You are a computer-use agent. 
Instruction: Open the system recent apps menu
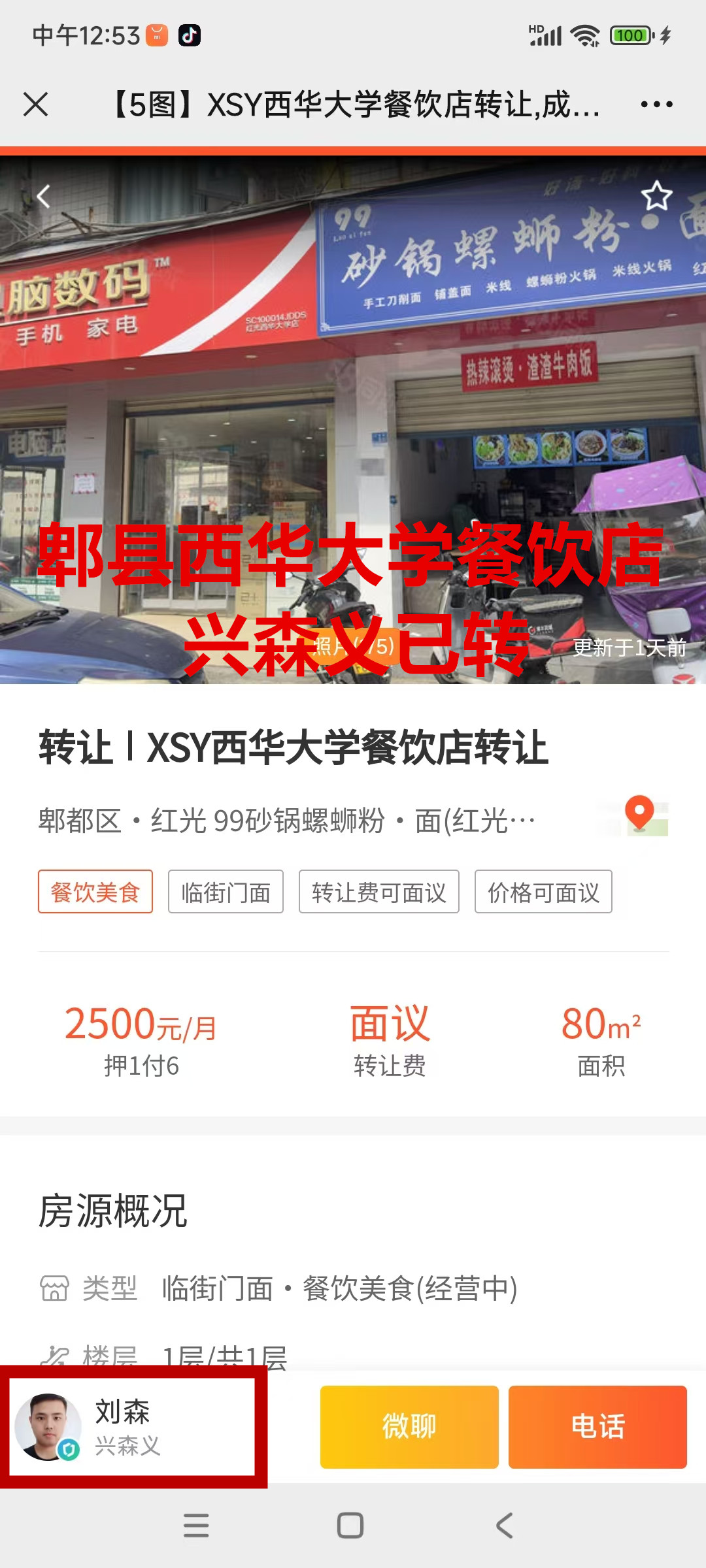point(196,1526)
